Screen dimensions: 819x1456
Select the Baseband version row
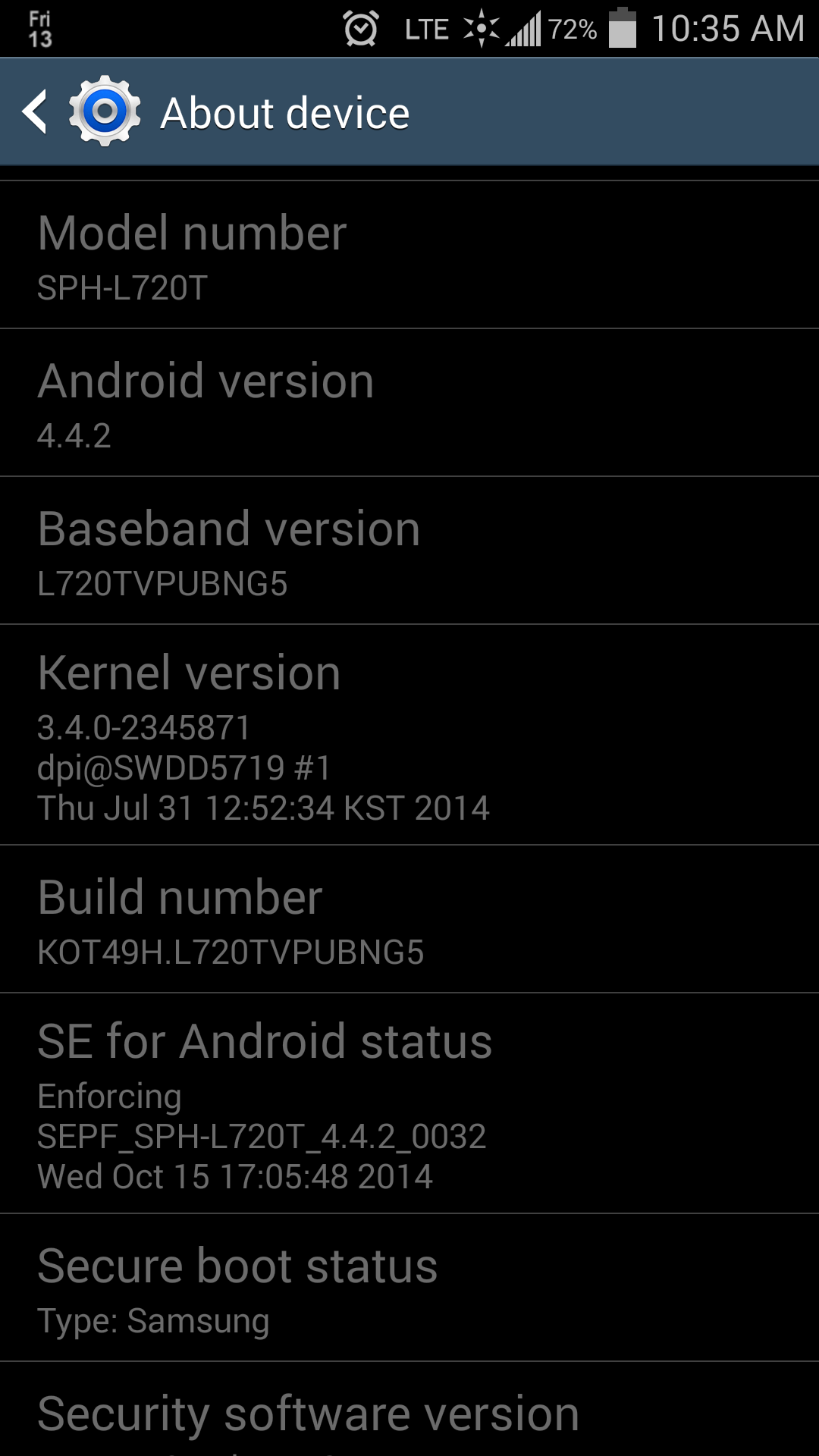[409, 551]
